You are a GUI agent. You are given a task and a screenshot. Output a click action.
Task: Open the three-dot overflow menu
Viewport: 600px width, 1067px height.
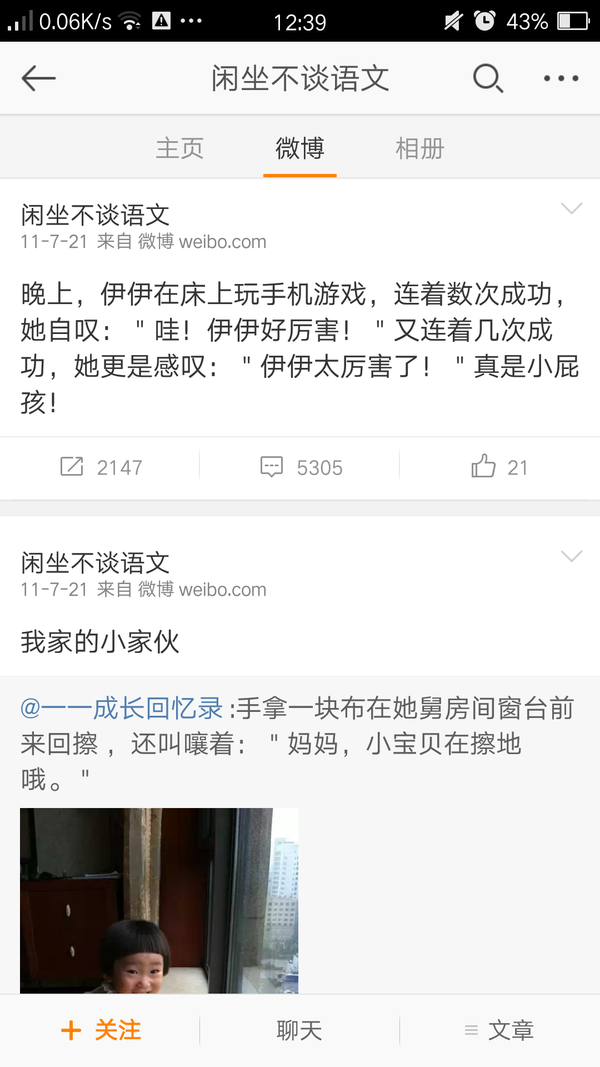coord(561,78)
